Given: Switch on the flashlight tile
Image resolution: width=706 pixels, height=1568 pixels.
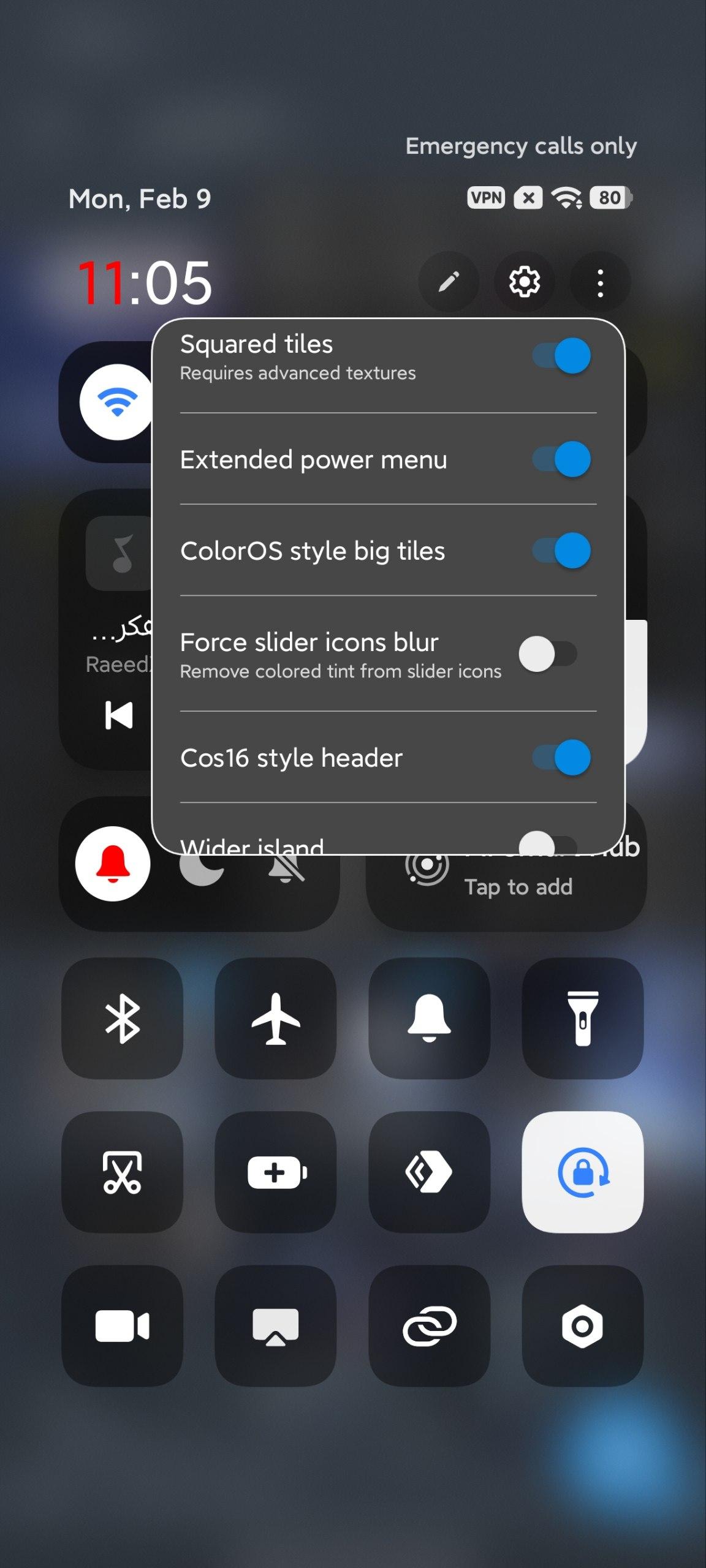Looking at the screenshot, I should click(x=582, y=1019).
